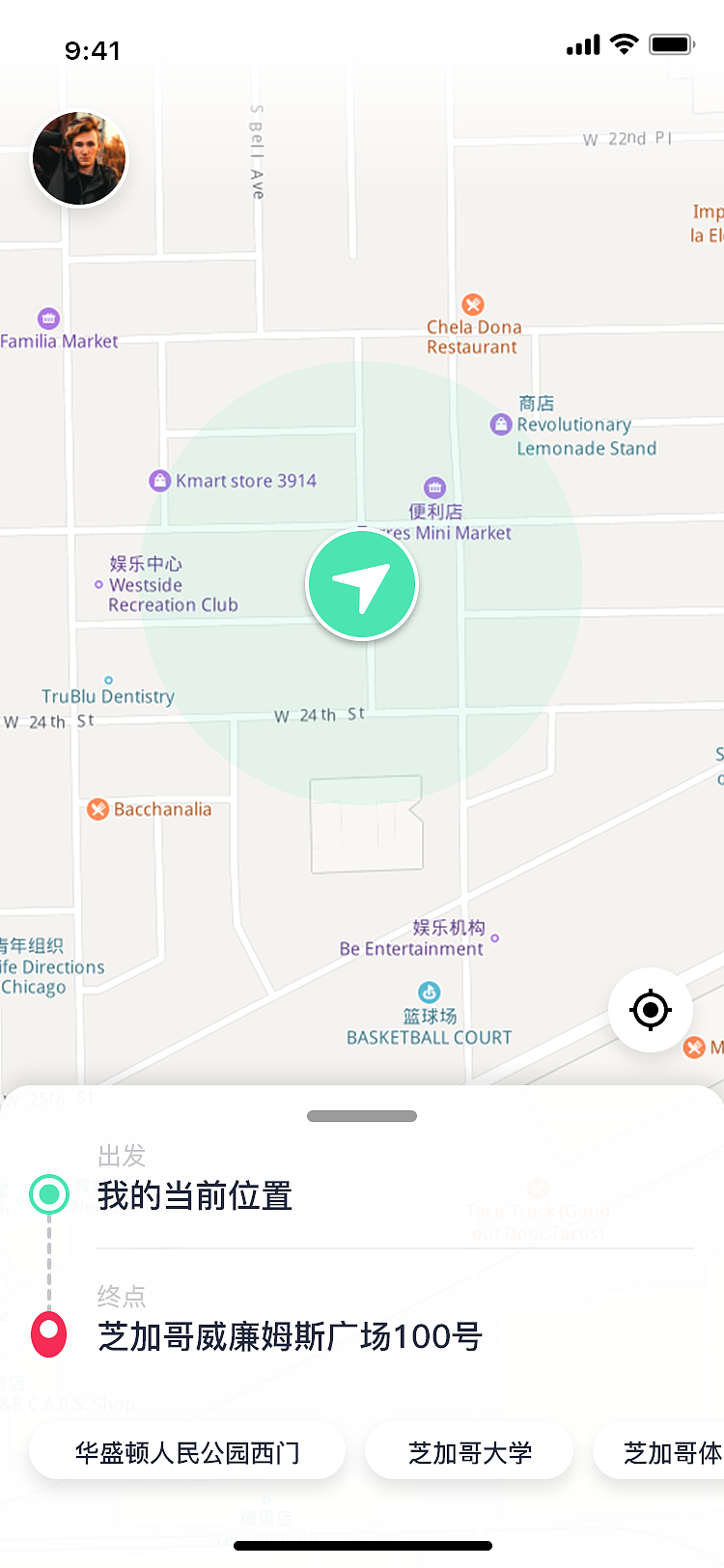Tap the Westside Recreation Club dot marker
The width and height of the screenshot is (724, 1568).
(x=97, y=585)
